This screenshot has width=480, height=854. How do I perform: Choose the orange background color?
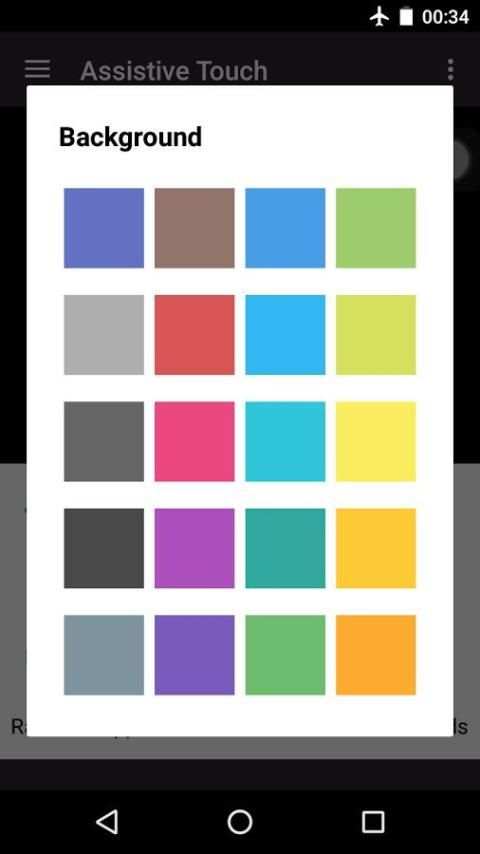pos(375,655)
